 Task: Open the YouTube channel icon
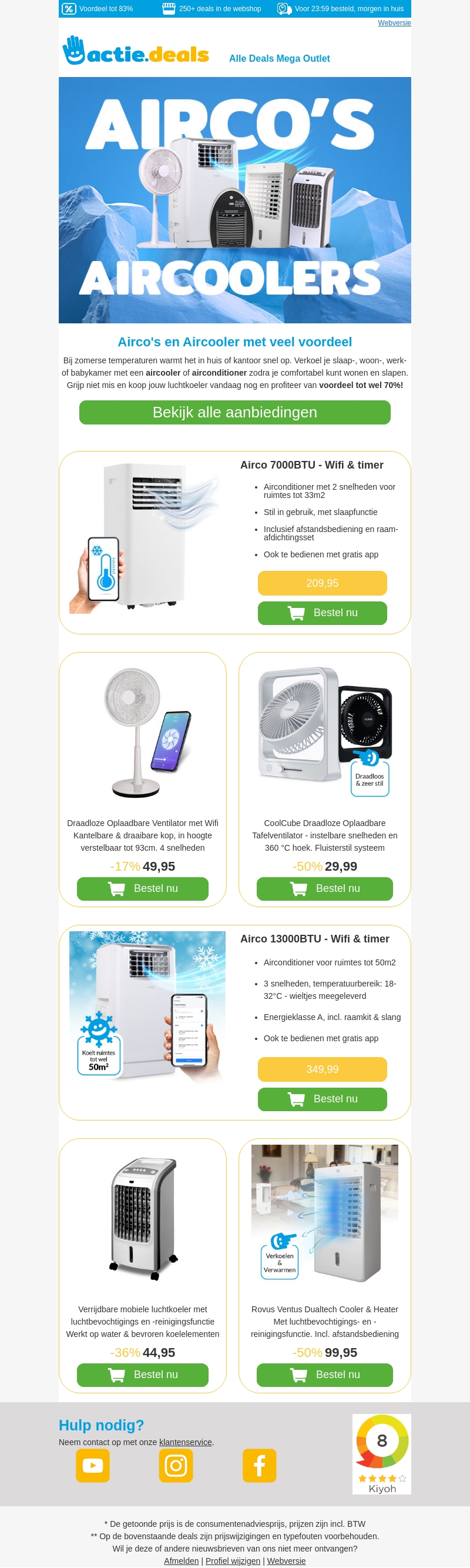coord(92,1466)
